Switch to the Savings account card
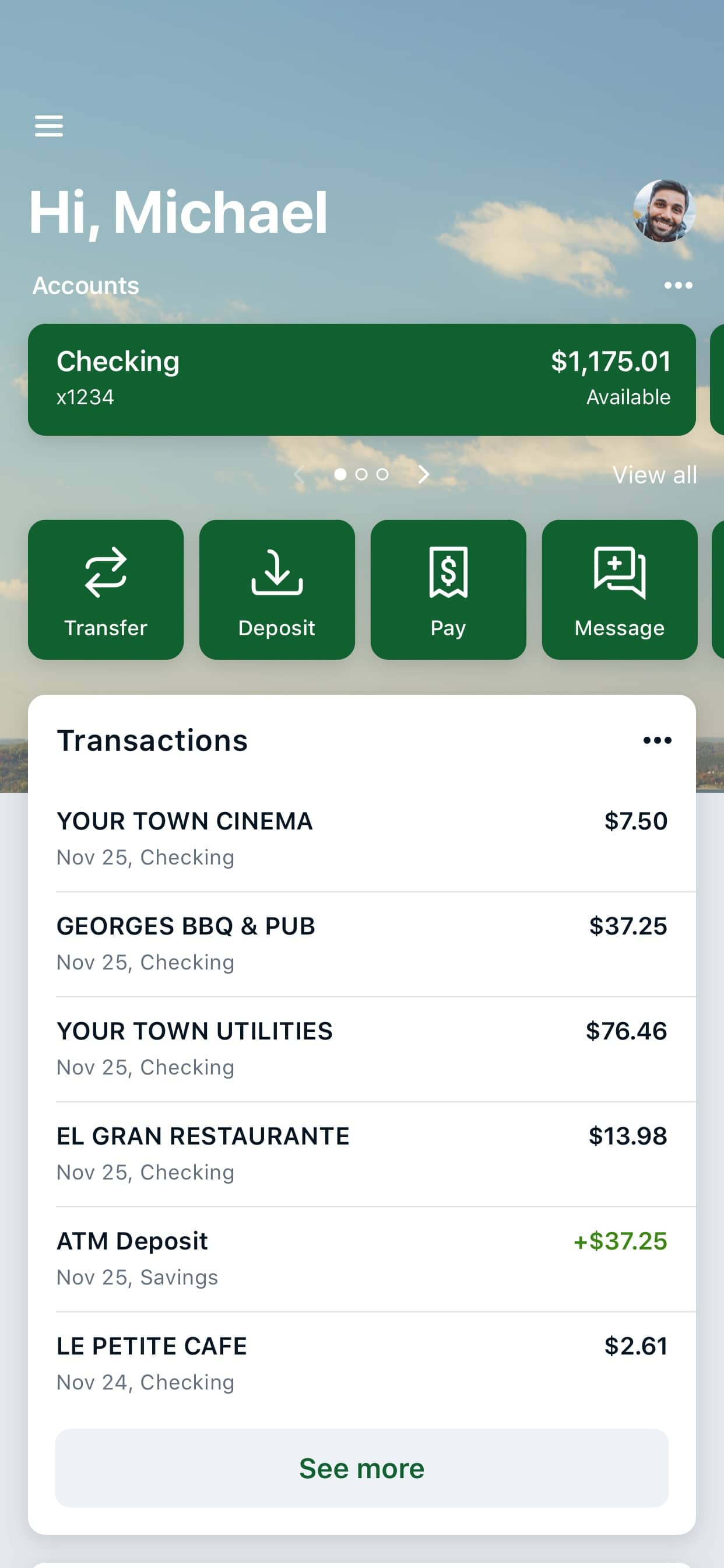Viewport: 724px width, 1568px height. click(x=716, y=377)
